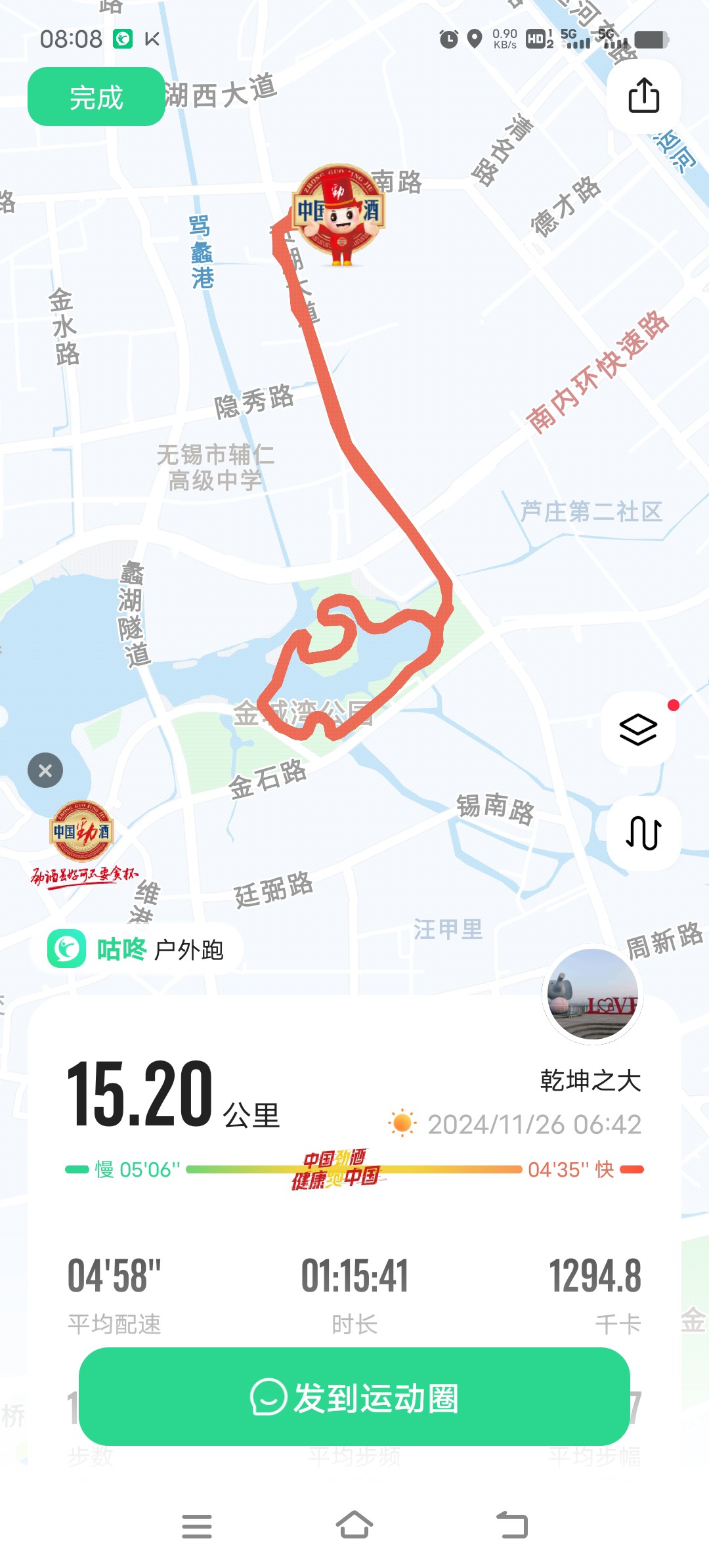Navigate back with the system back button
The height and width of the screenshot is (1568, 709).
(512, 1525)
